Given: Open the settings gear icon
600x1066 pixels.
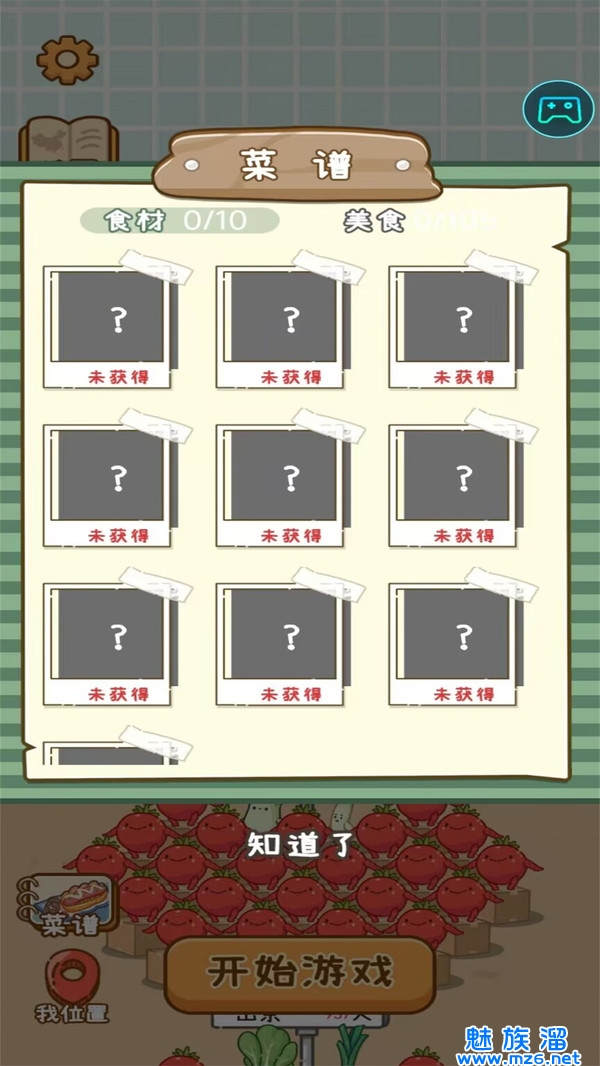Looking at the screenshot, I should [67, 59].
